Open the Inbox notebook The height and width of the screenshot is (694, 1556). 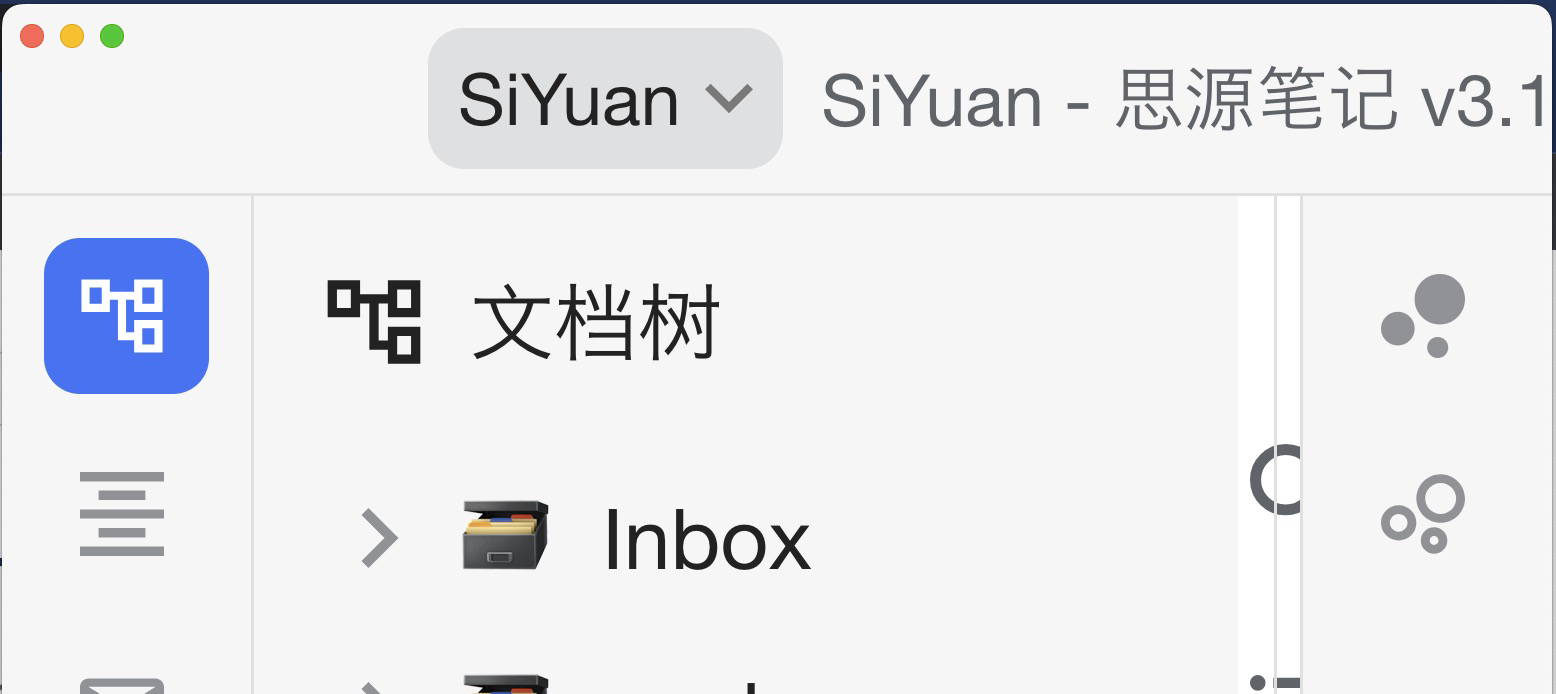tap(706, 540)
